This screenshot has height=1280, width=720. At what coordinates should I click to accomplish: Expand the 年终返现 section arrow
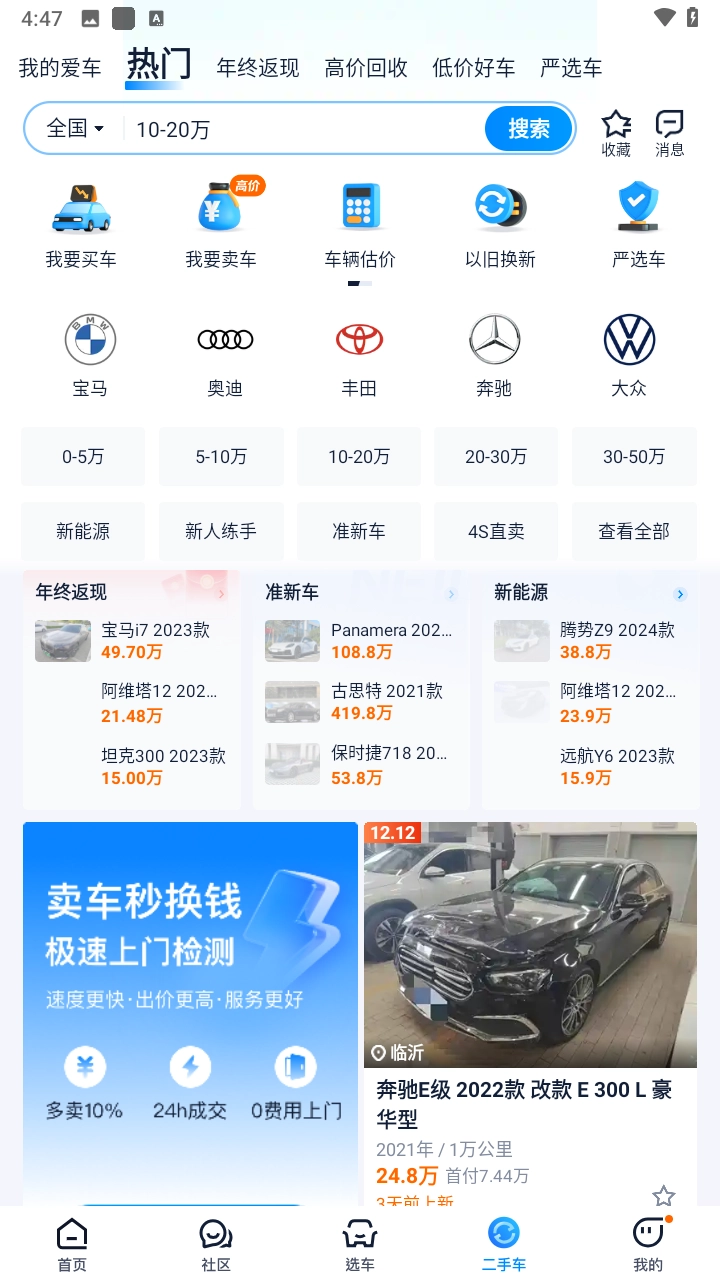(x=222, y=593)
